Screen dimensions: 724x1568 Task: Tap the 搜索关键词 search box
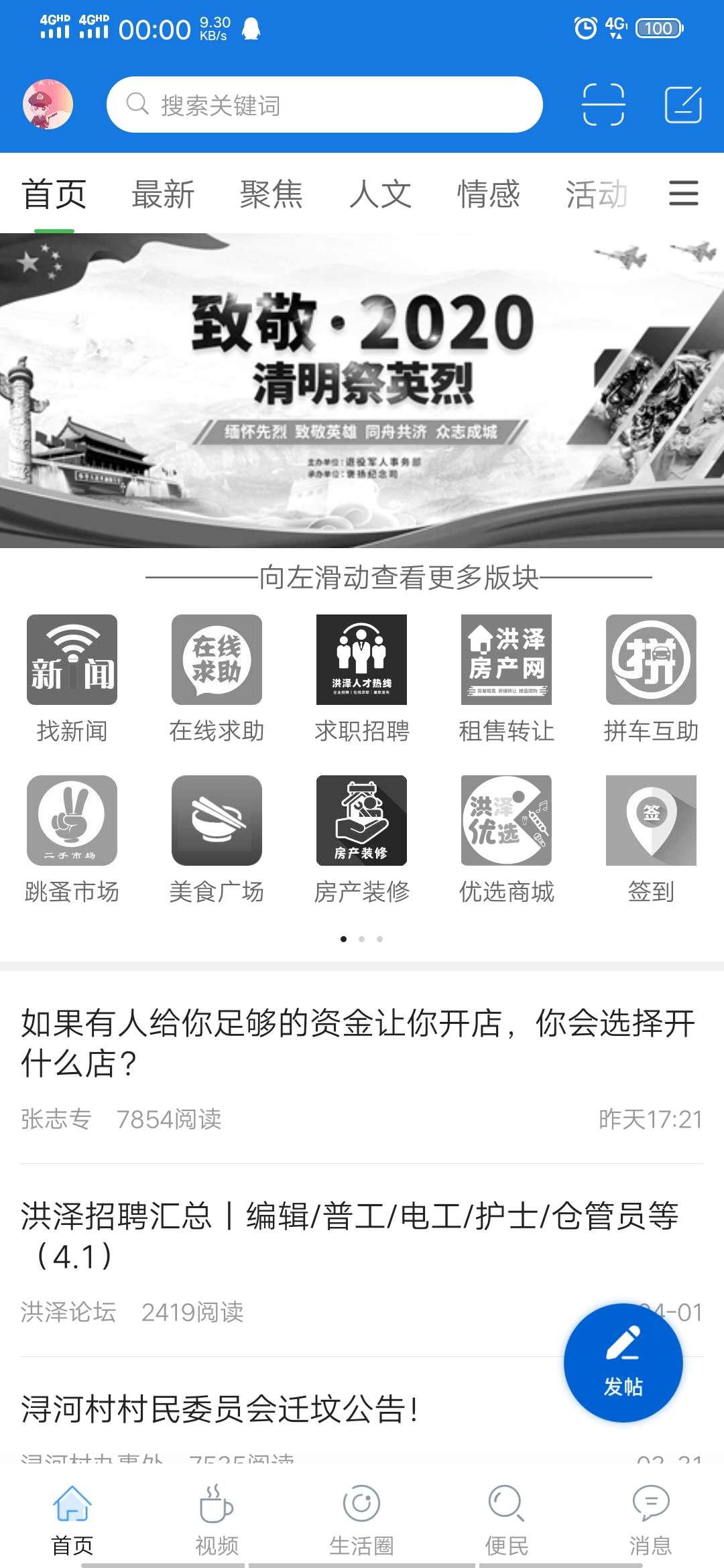click(x=324, y=105)
